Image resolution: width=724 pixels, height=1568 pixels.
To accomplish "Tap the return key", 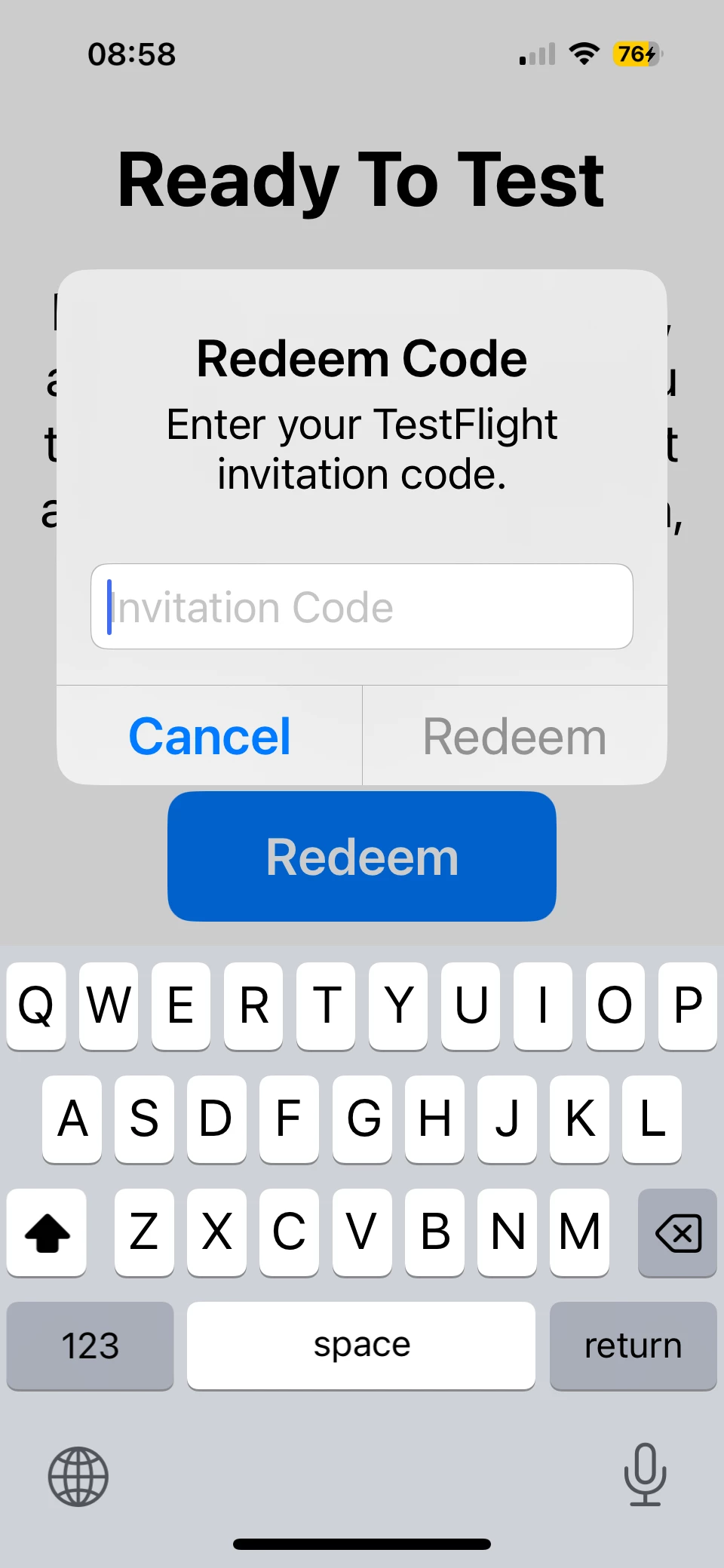I will click(633, 1346).
